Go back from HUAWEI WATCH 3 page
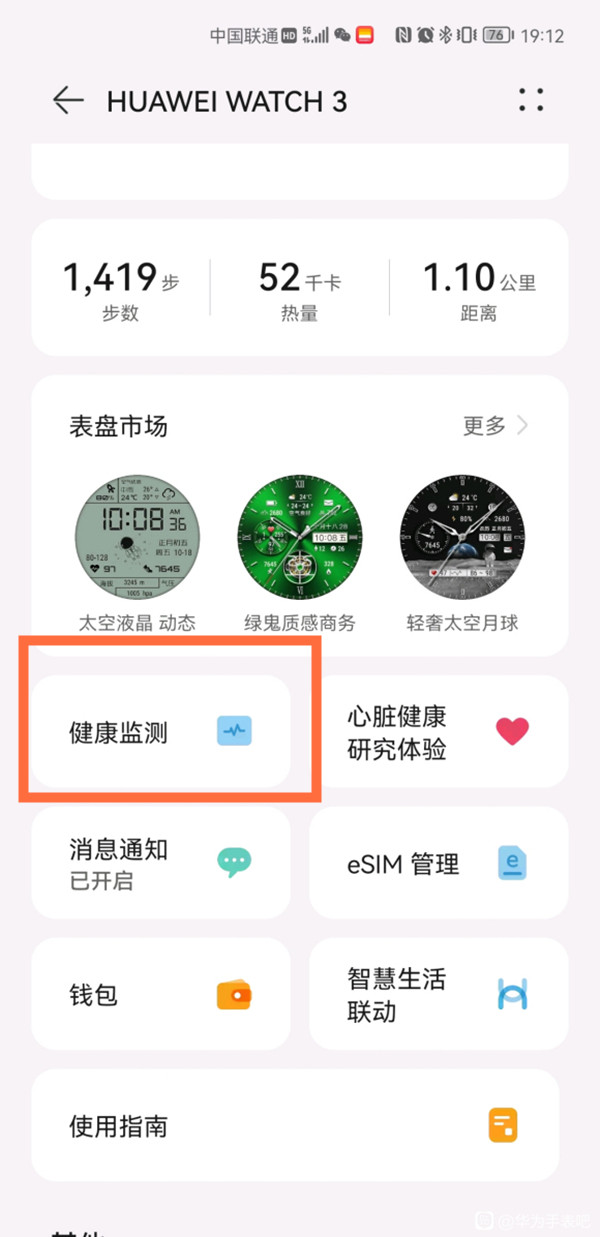This screenshot has width=600, height=1237. 67,101
